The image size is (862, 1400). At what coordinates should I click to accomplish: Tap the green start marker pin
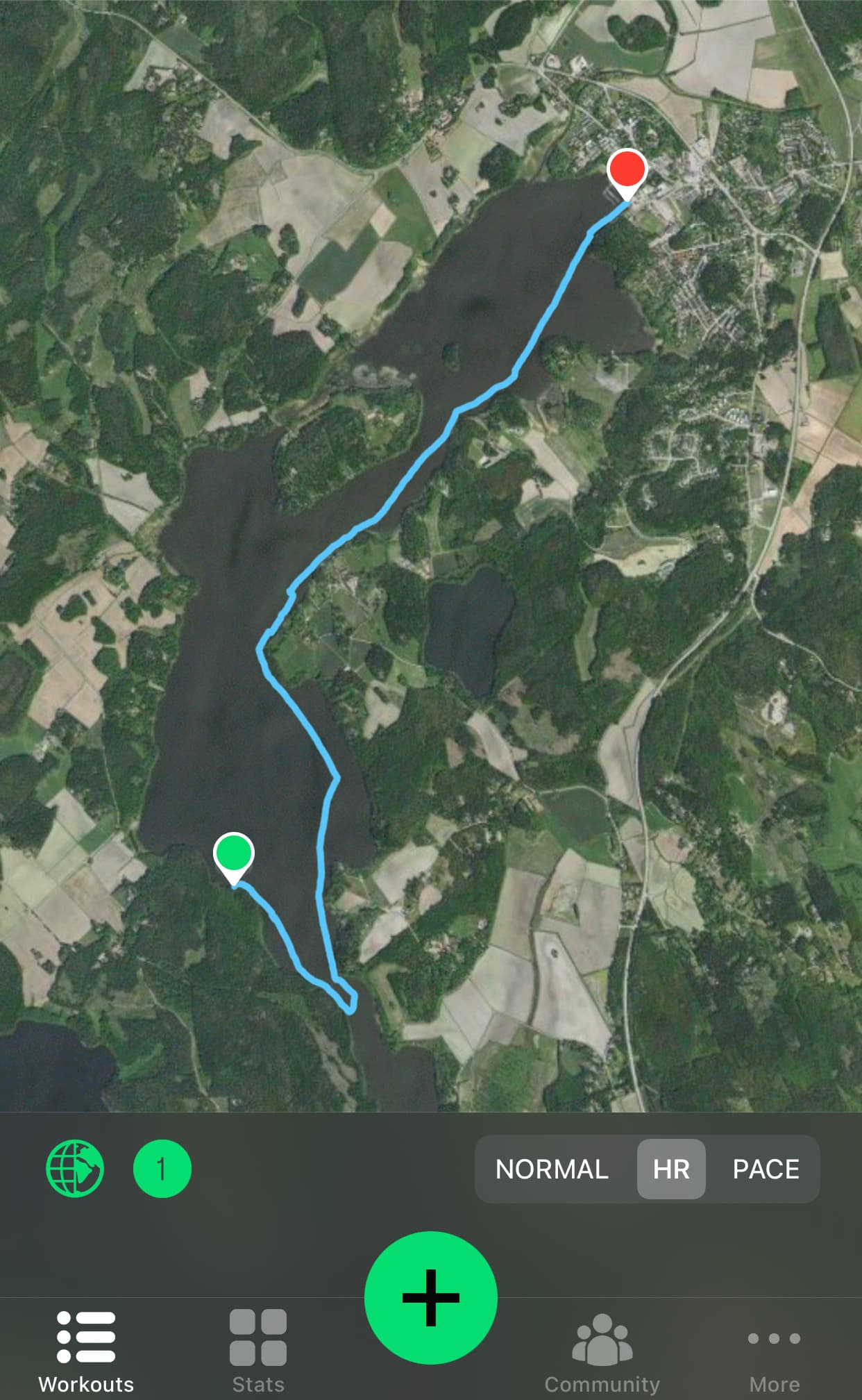click(x=234, y=856)
